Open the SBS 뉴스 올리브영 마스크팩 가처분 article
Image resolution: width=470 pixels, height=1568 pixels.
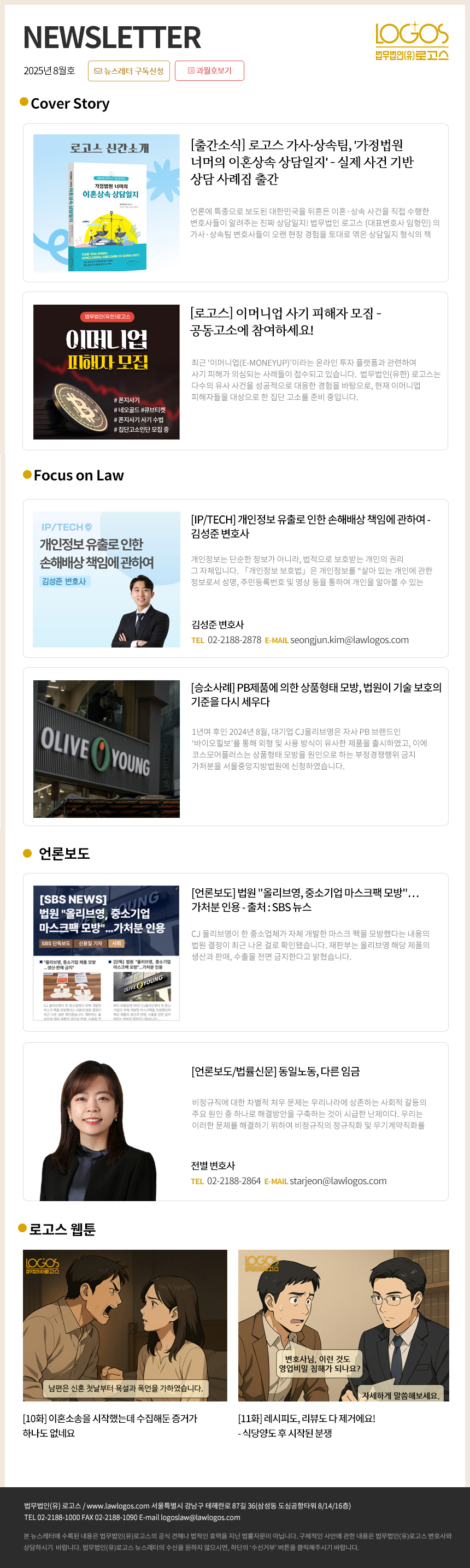coord(305,899)
